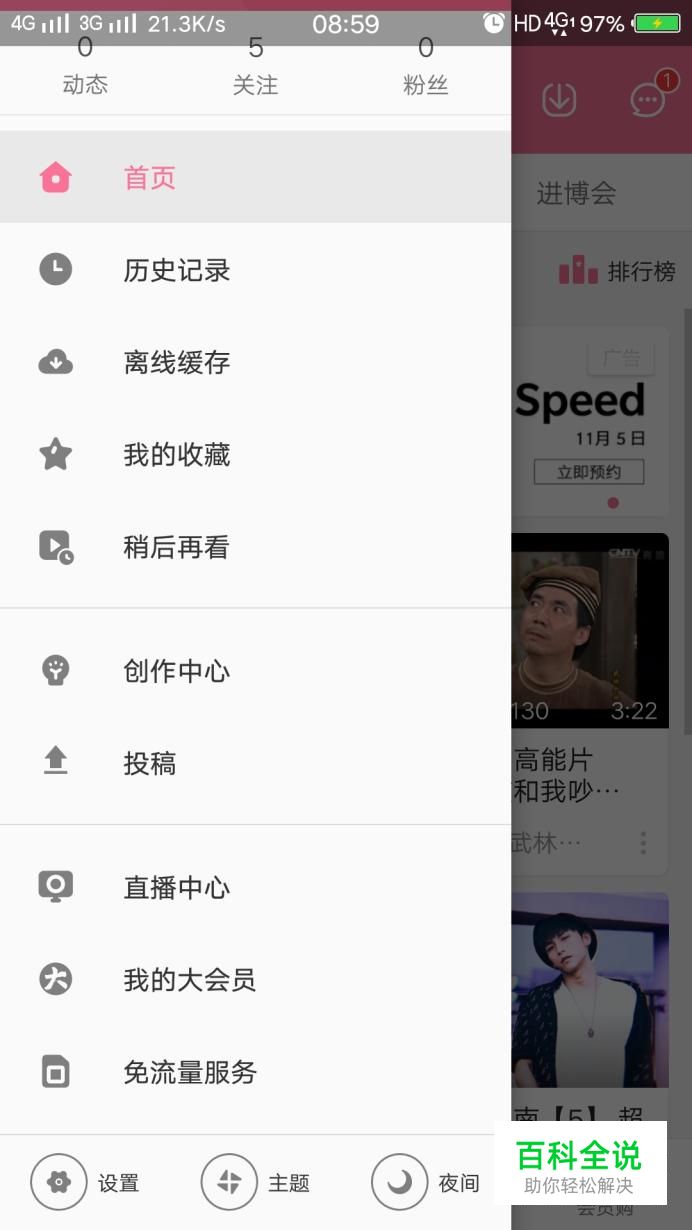
Task: Open 创作中心 creator center
Action: click(176, 671)
